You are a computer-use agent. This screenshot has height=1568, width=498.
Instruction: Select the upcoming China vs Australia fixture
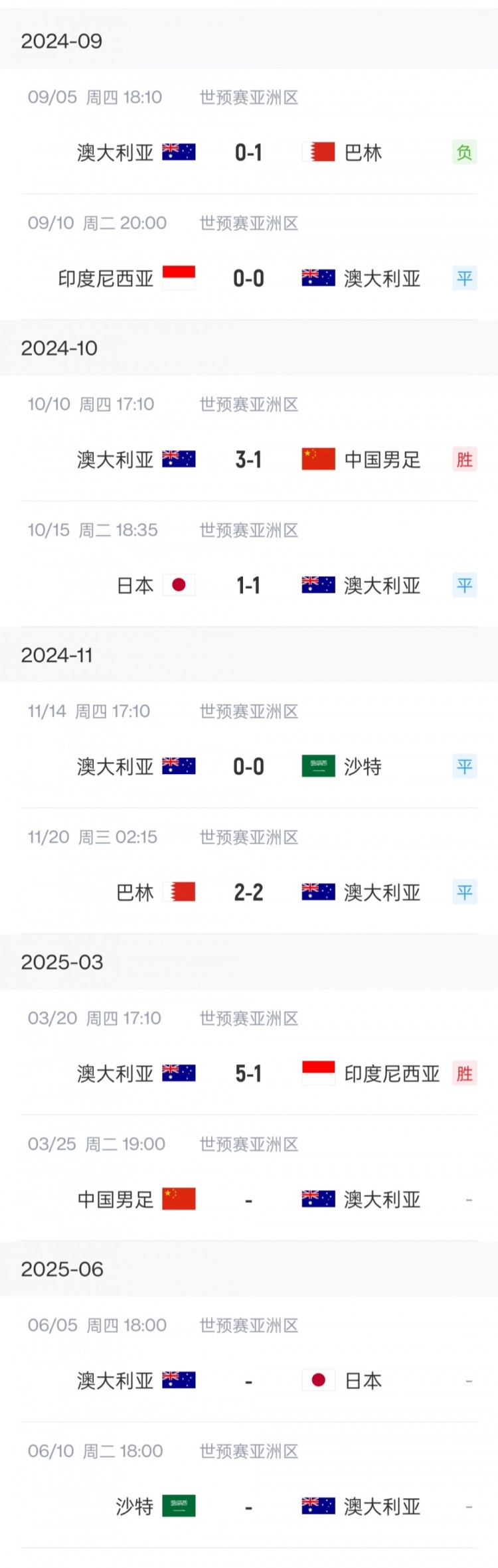(x=248, y=1200)
